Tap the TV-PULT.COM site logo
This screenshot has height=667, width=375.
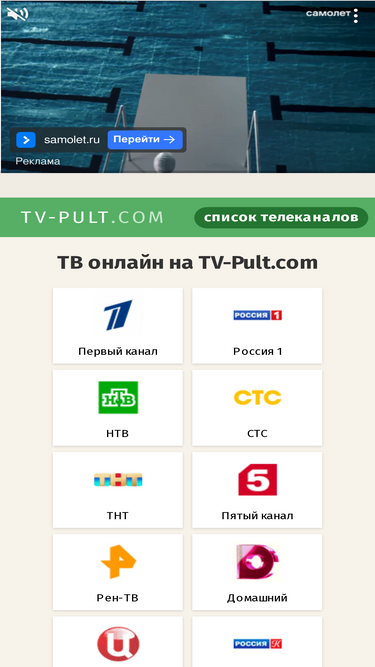(x=92, y=217)
